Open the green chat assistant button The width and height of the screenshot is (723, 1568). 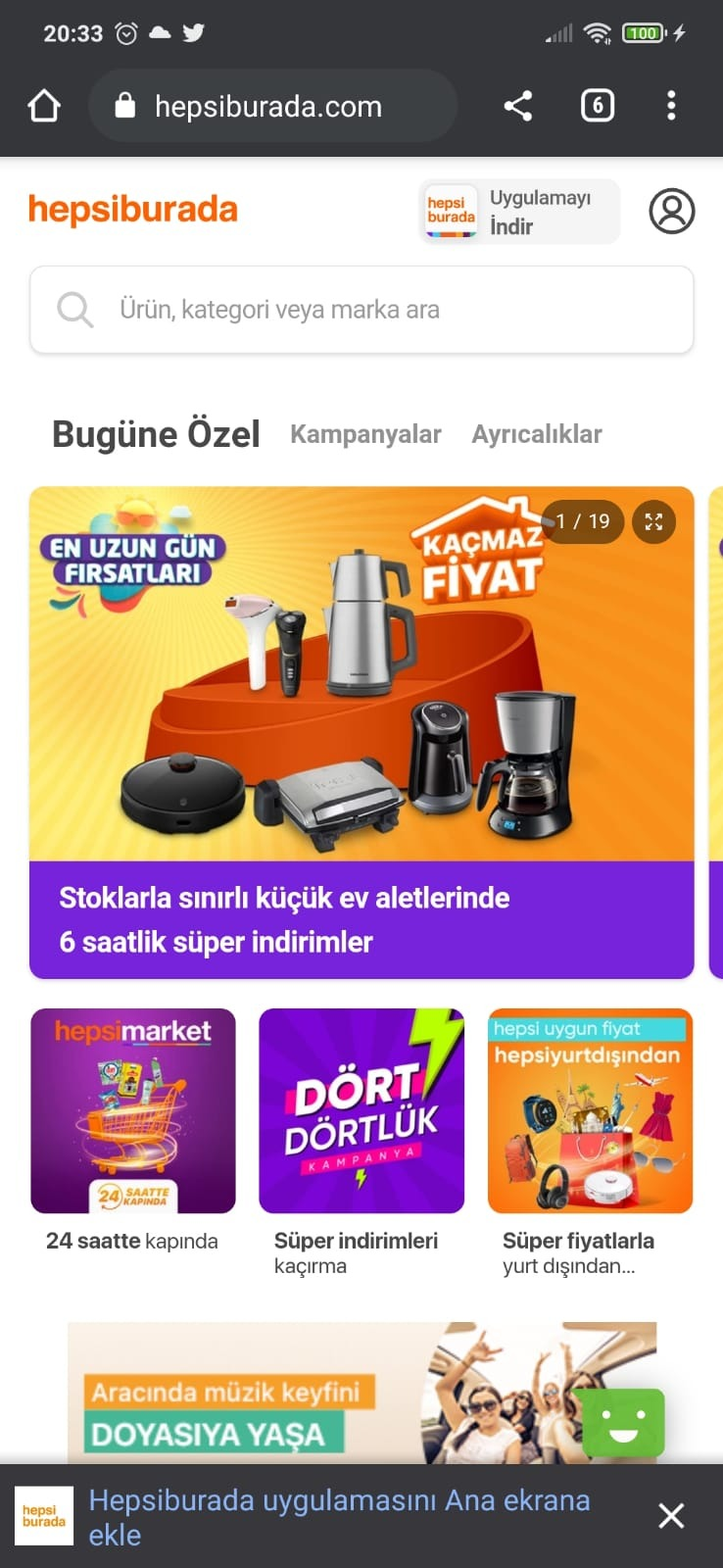pos(623,1423)
